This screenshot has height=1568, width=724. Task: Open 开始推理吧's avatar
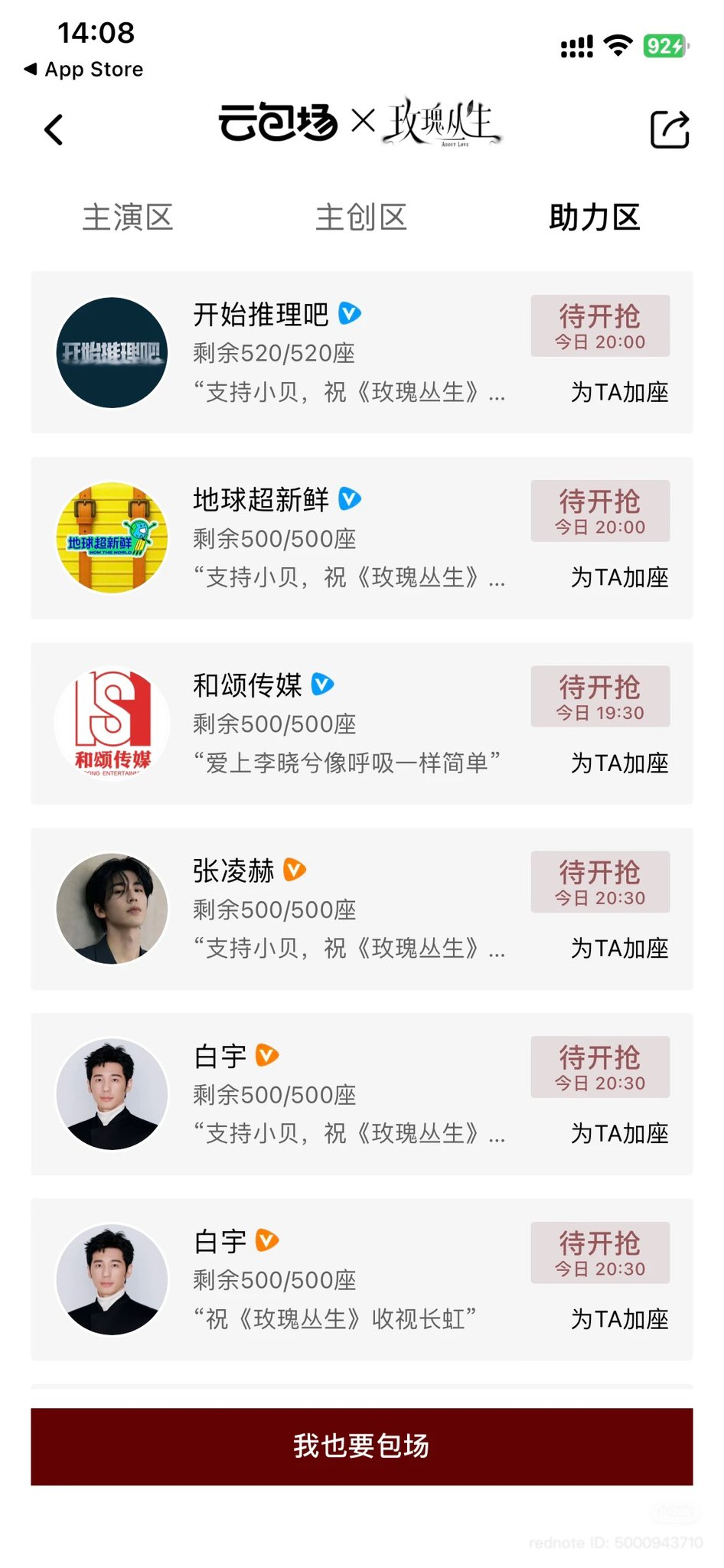tap(112, 352)
